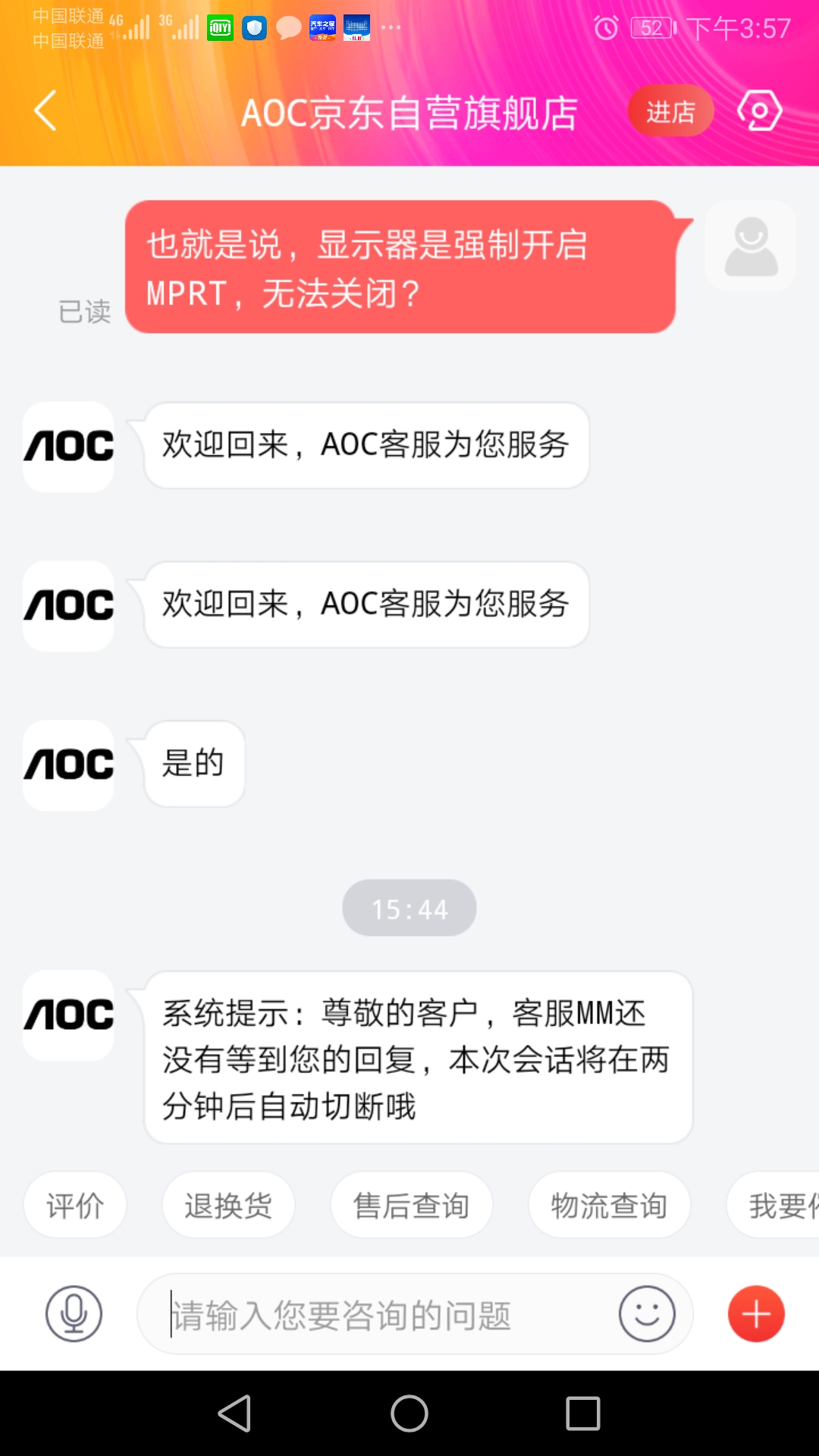The image size is (819, 1456).
Task: Tap the 15:44 timestamp bubble
Action: coord(409,907)
